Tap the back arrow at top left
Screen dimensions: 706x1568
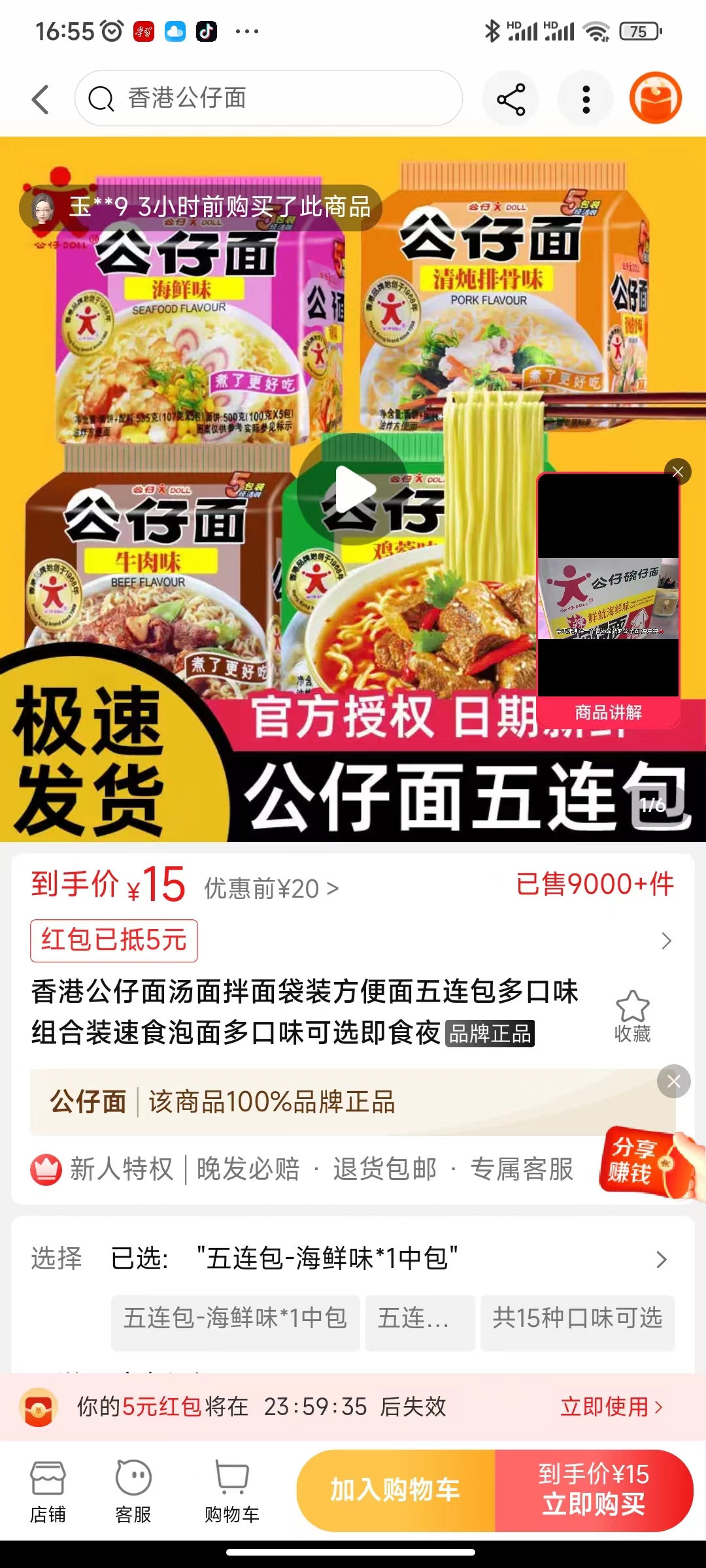click(41, 99)
